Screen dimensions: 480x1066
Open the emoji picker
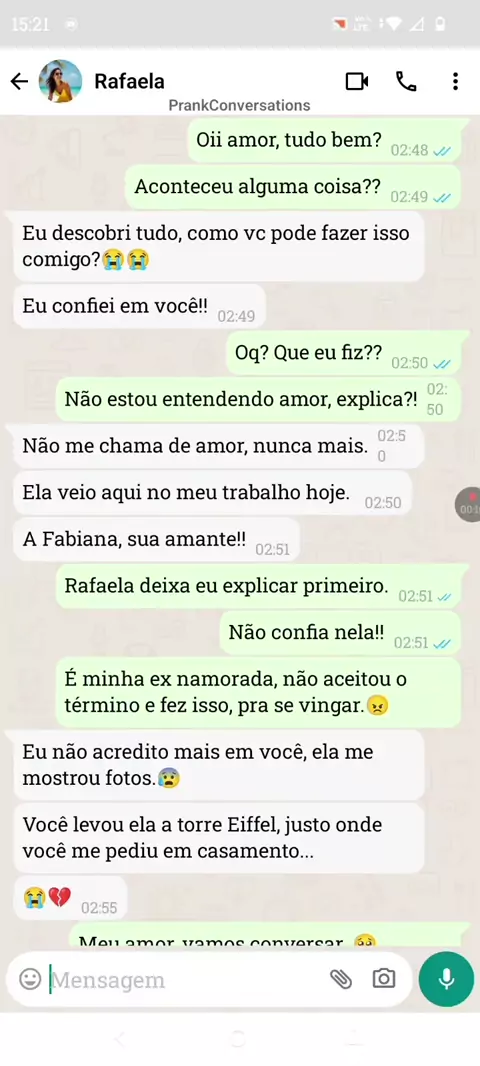click(x=30, y=979)
